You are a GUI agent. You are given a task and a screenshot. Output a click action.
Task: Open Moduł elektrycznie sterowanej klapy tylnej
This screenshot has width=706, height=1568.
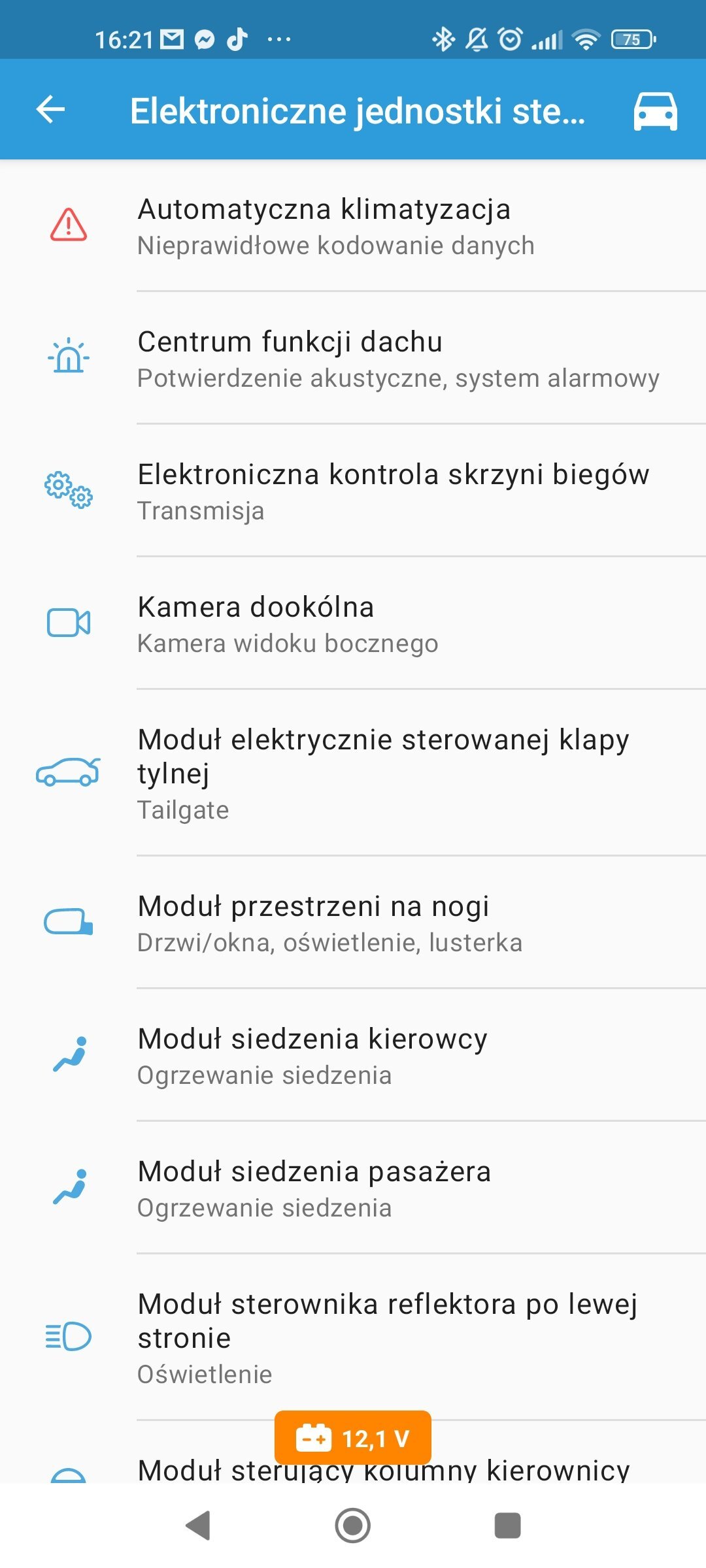(x=353, y=773)
